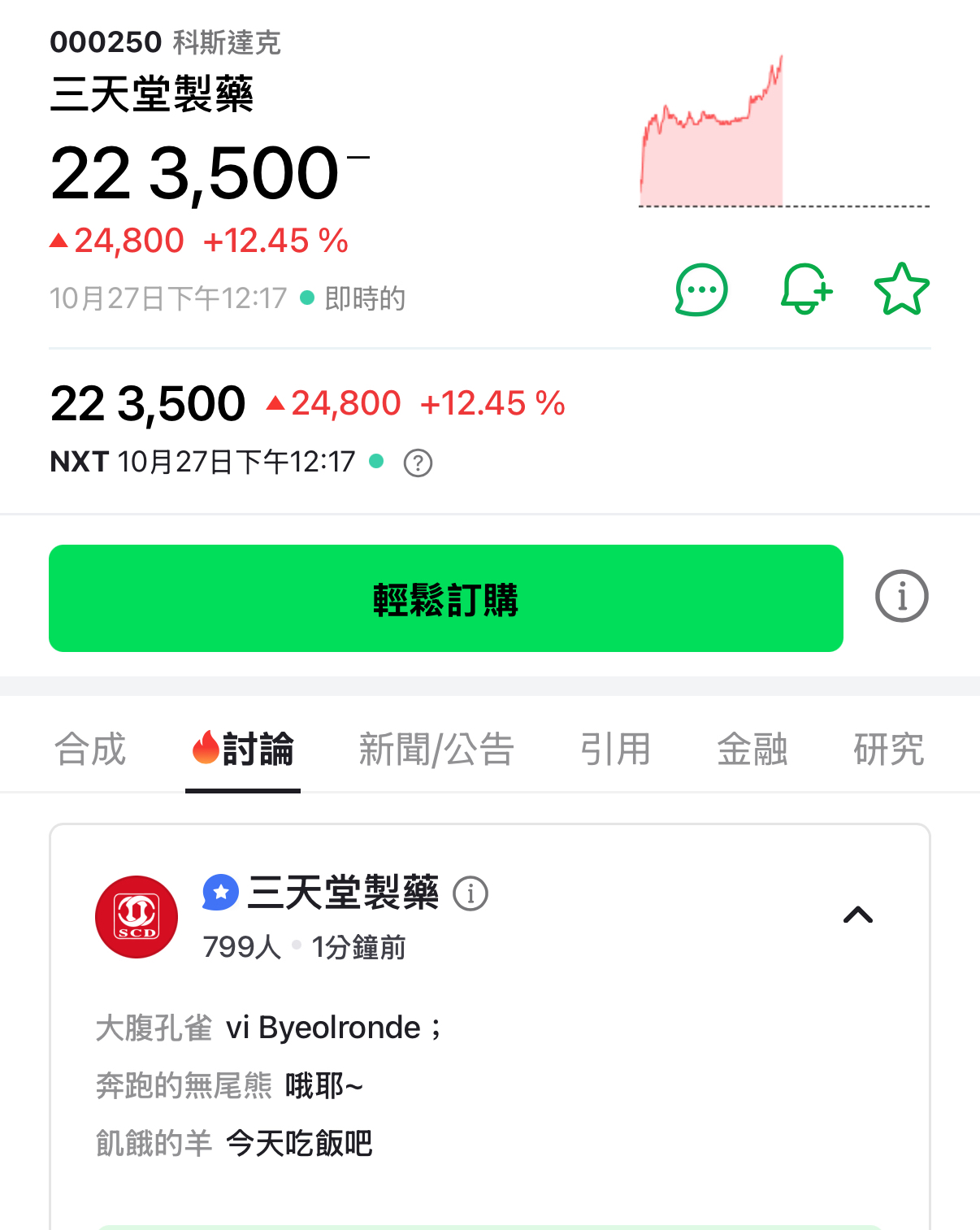Add 三天堂製藥 to favorites with star icon
Screen dimensions: 980x1230
coord(902,288)
